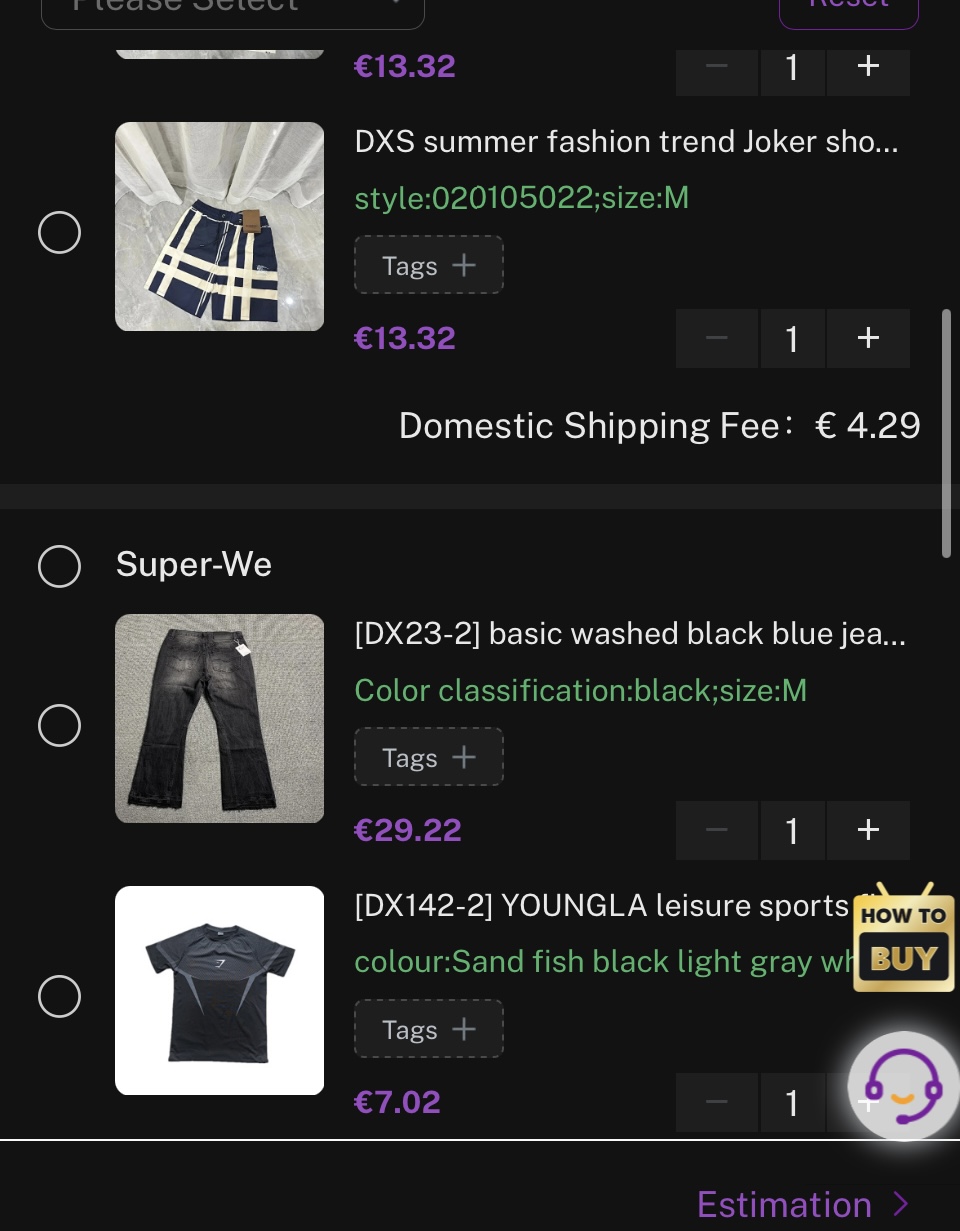Contact customer service via headset icon
Screen dimensions: 960x1231
[903, 1086]
